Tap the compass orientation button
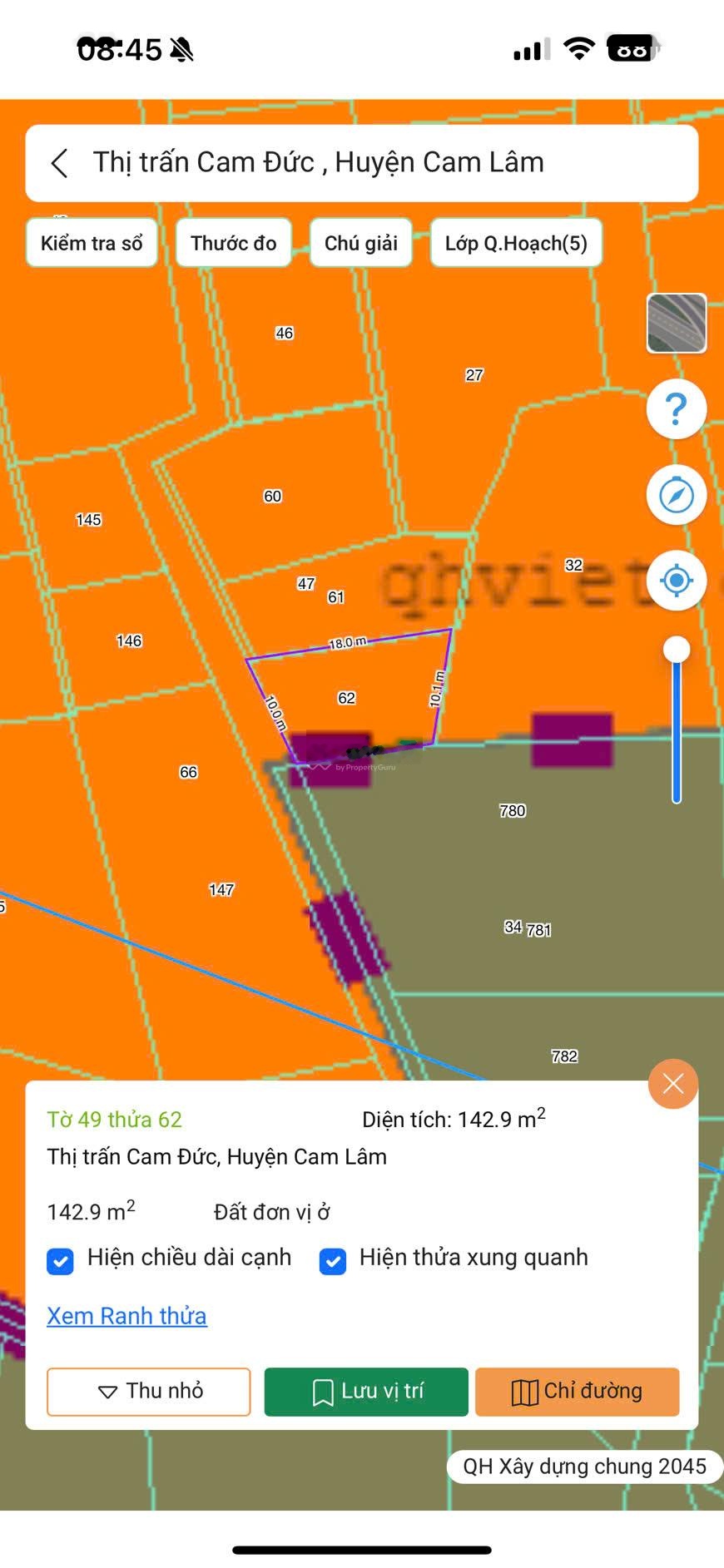 pyautogui.click(x=677, y=495)
